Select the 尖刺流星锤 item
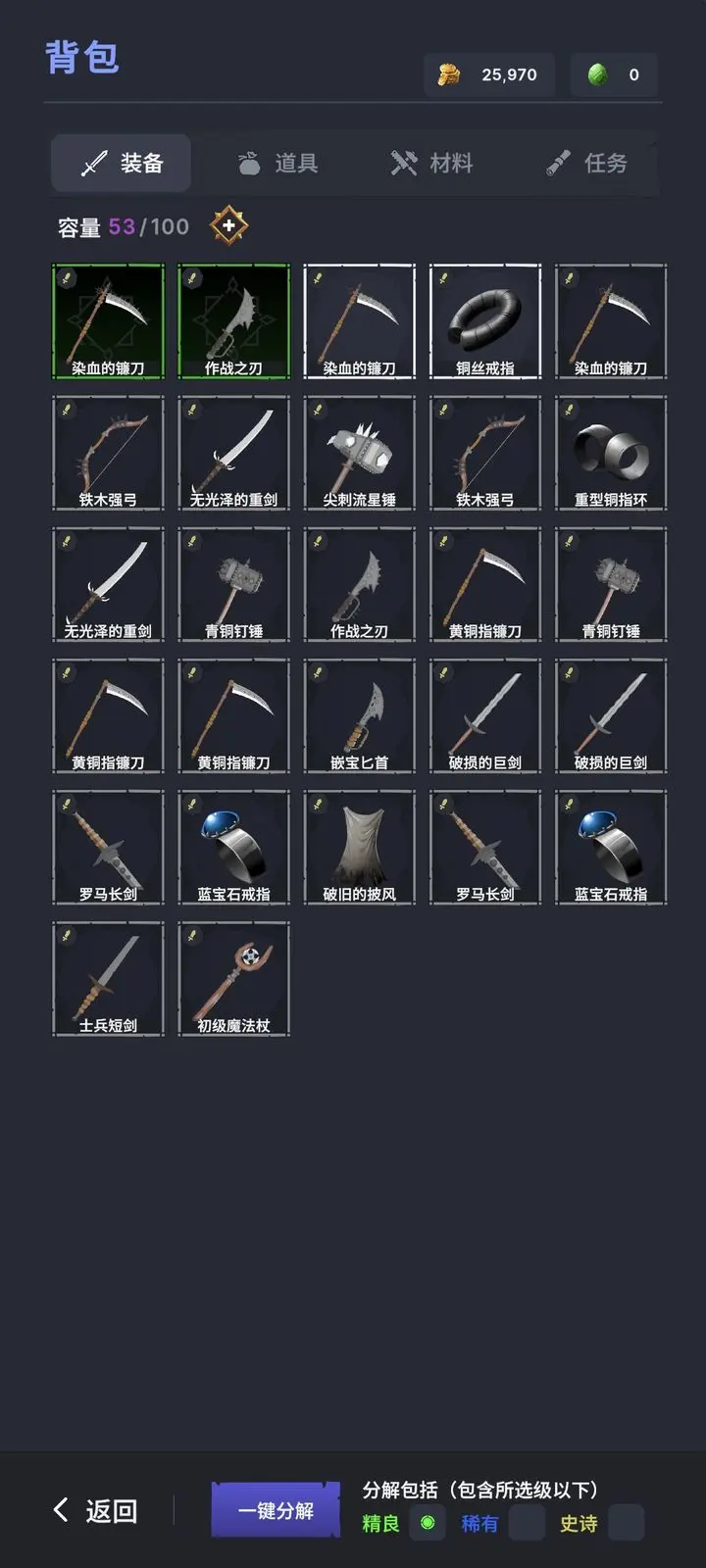The width and height of the screenshot is (706, 1568). pos(359,453)
